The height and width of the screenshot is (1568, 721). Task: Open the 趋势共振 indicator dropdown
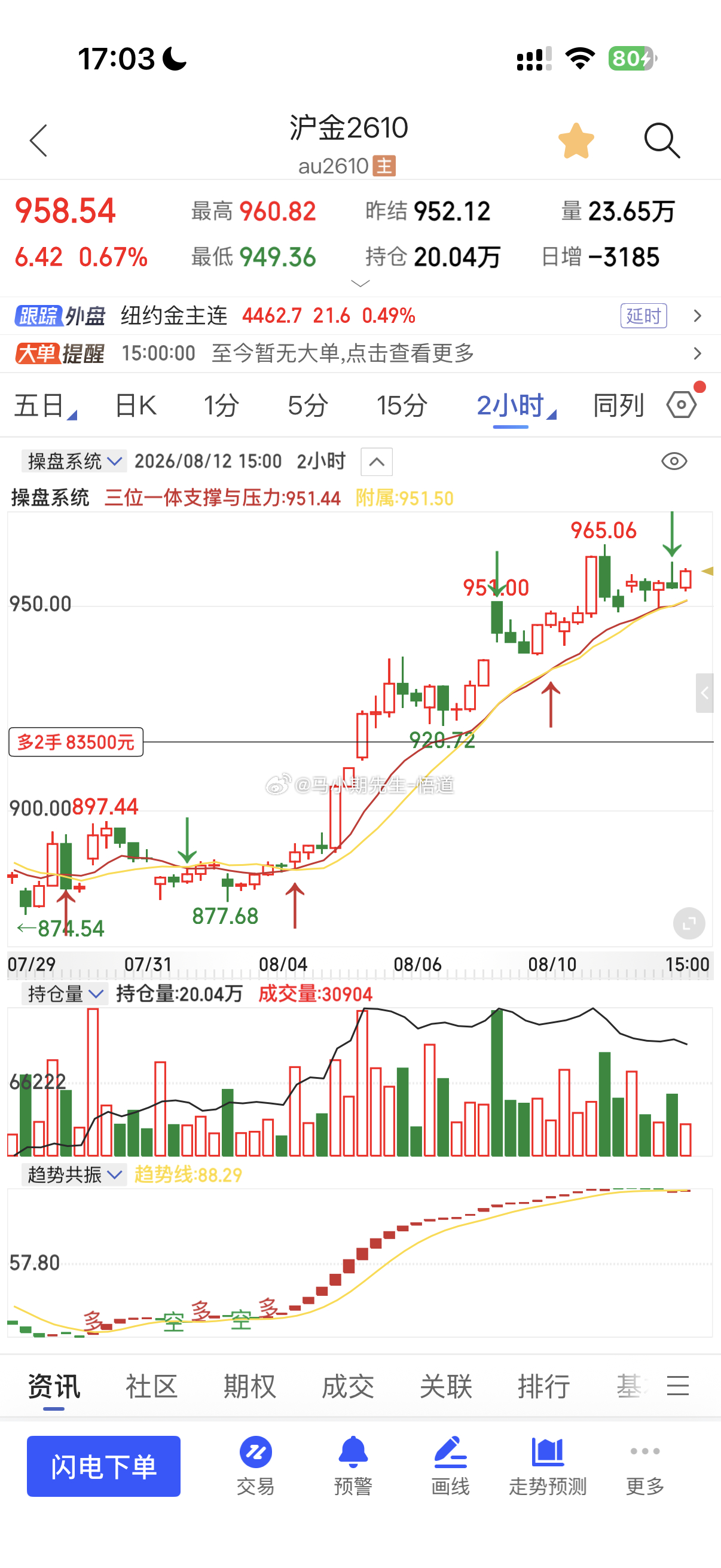[x=74, y=1174]
